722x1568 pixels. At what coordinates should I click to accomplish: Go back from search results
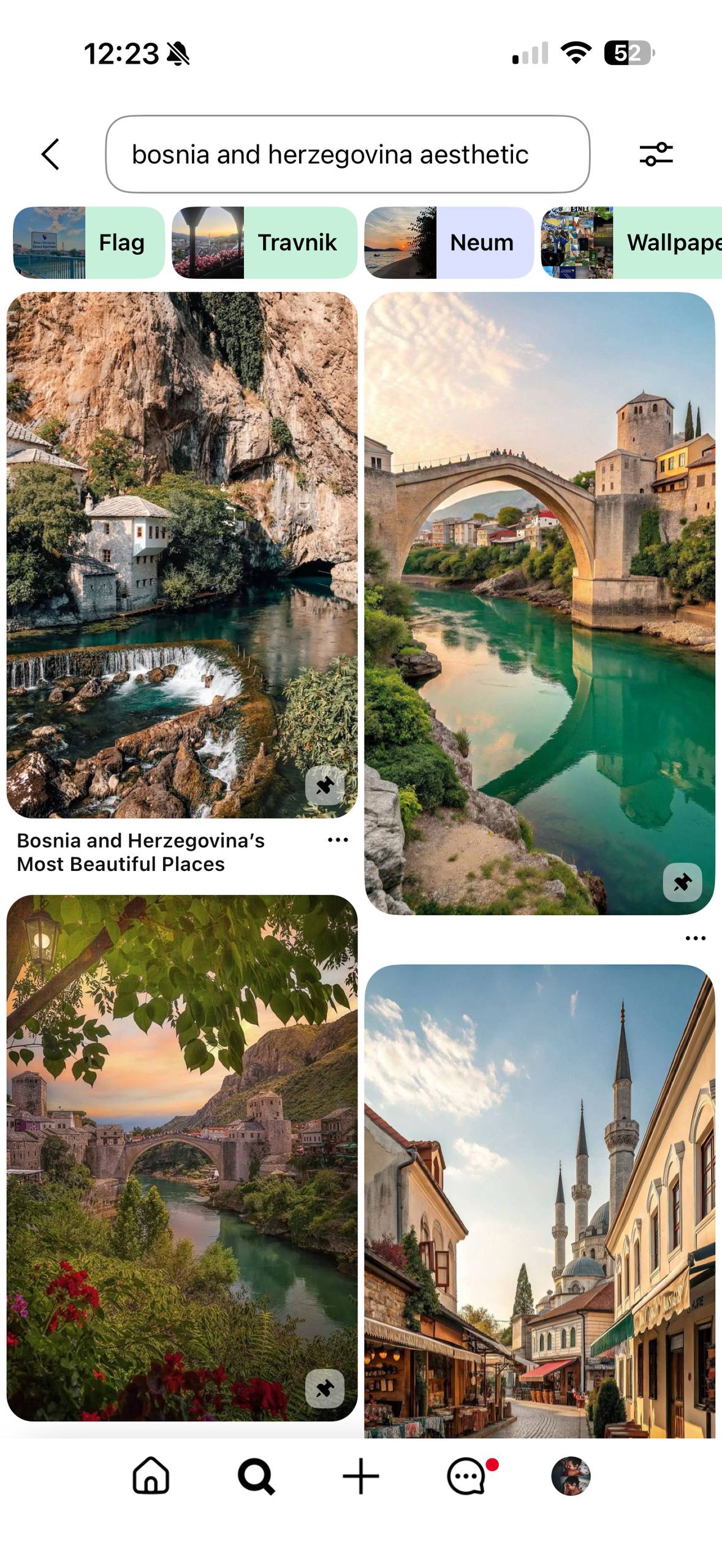51,154
